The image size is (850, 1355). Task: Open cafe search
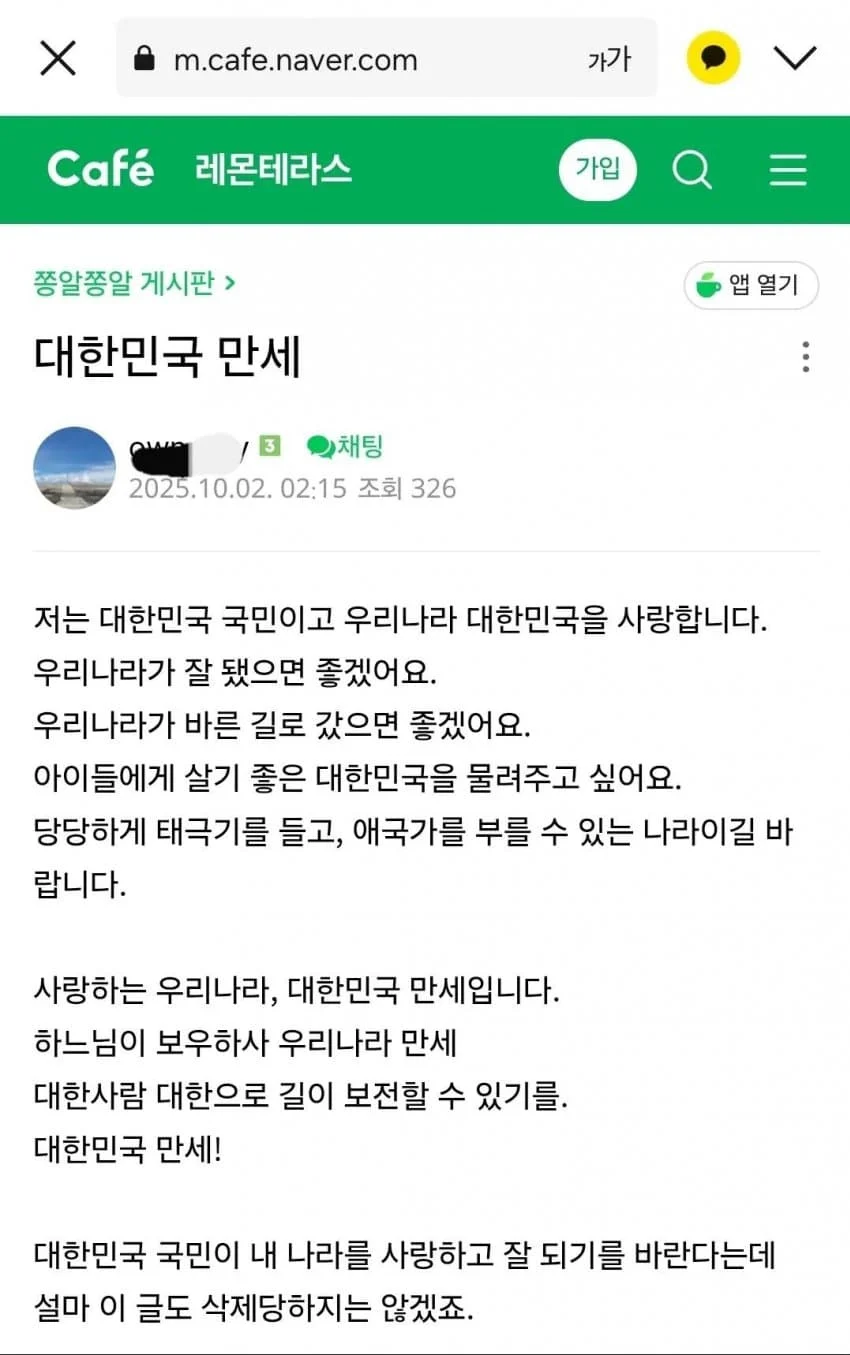click(x=691, y=169)
